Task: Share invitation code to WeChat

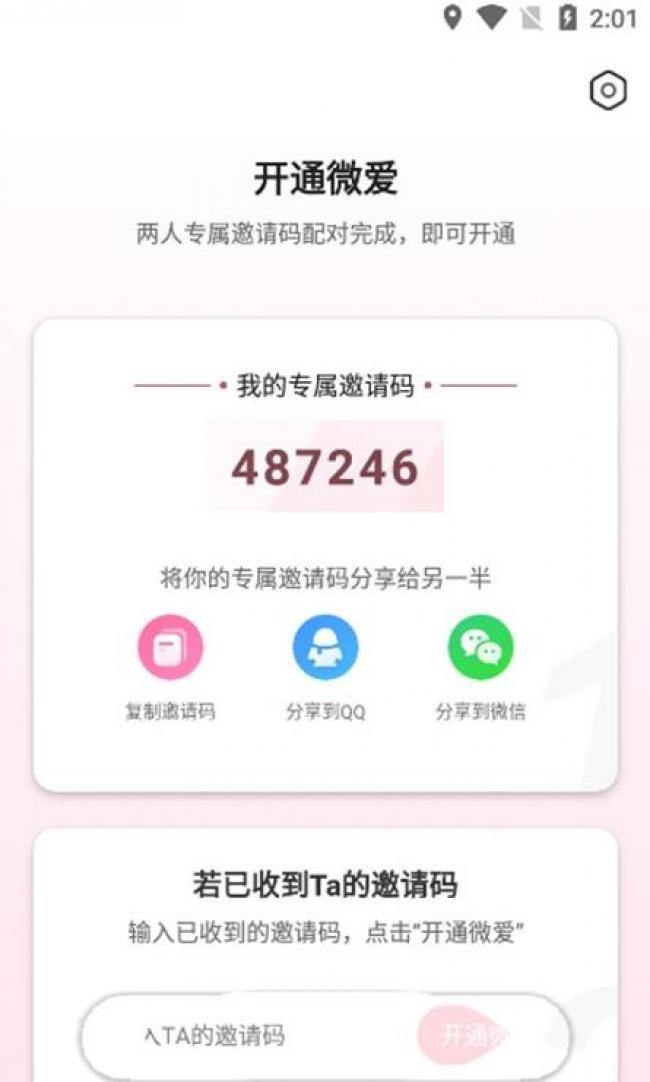Action: pos(480,648)
